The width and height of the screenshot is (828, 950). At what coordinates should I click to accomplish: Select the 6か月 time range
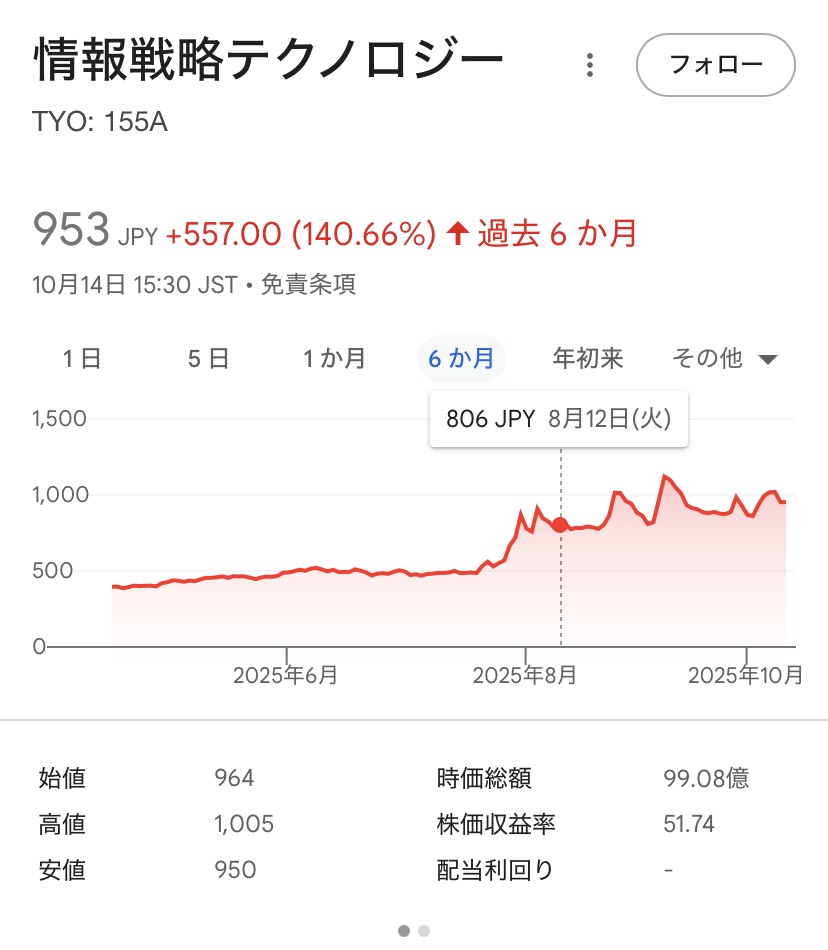point(461,358)
